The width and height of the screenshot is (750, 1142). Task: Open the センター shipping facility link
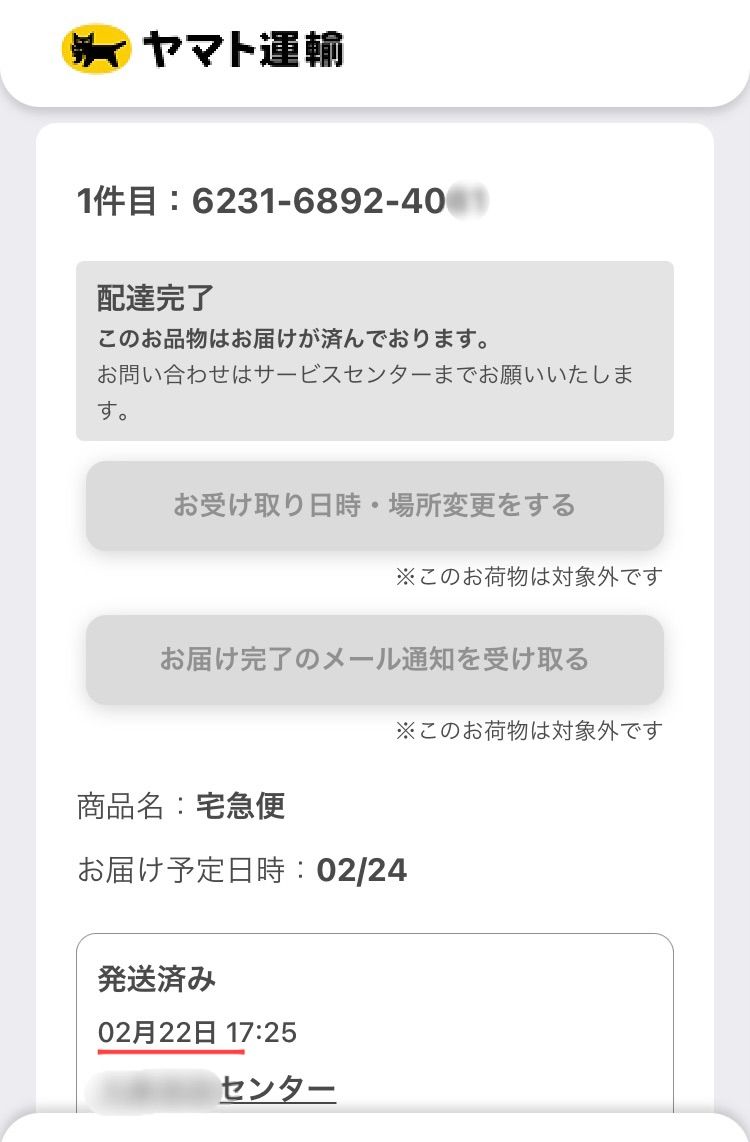pyautogui.click(x=215, y=1085)
